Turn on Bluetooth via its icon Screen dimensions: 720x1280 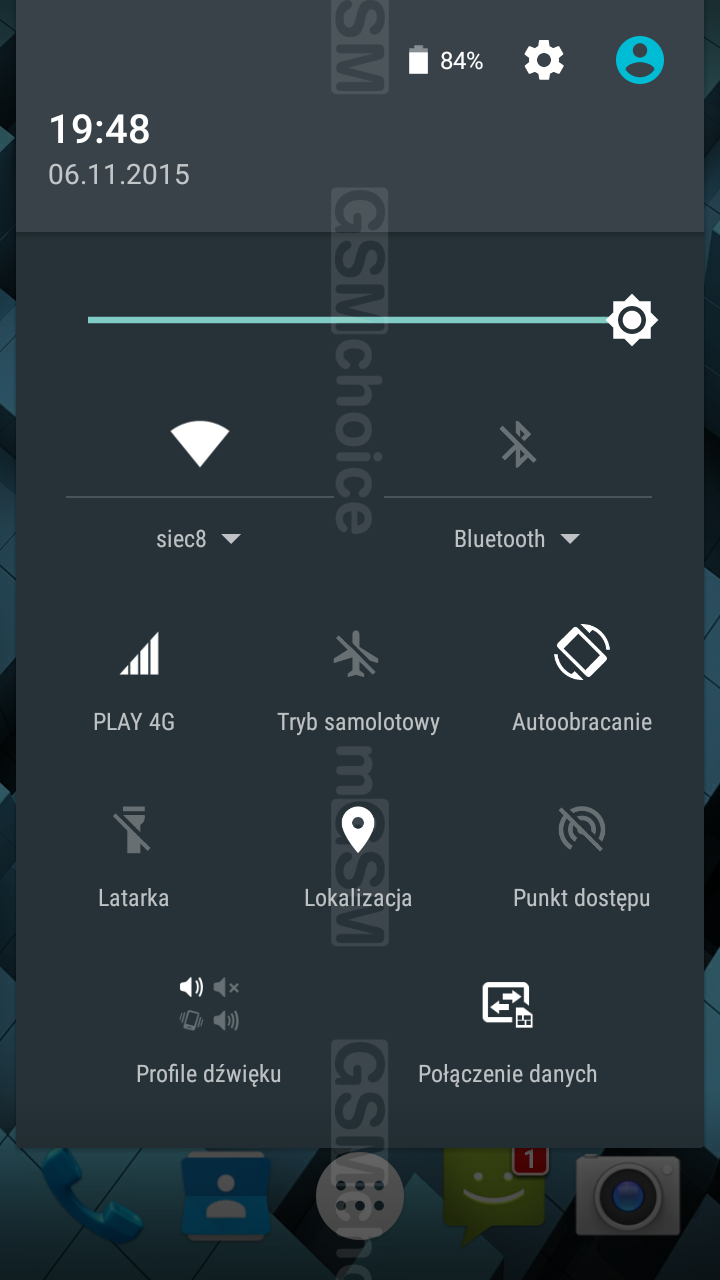point(518,444)
